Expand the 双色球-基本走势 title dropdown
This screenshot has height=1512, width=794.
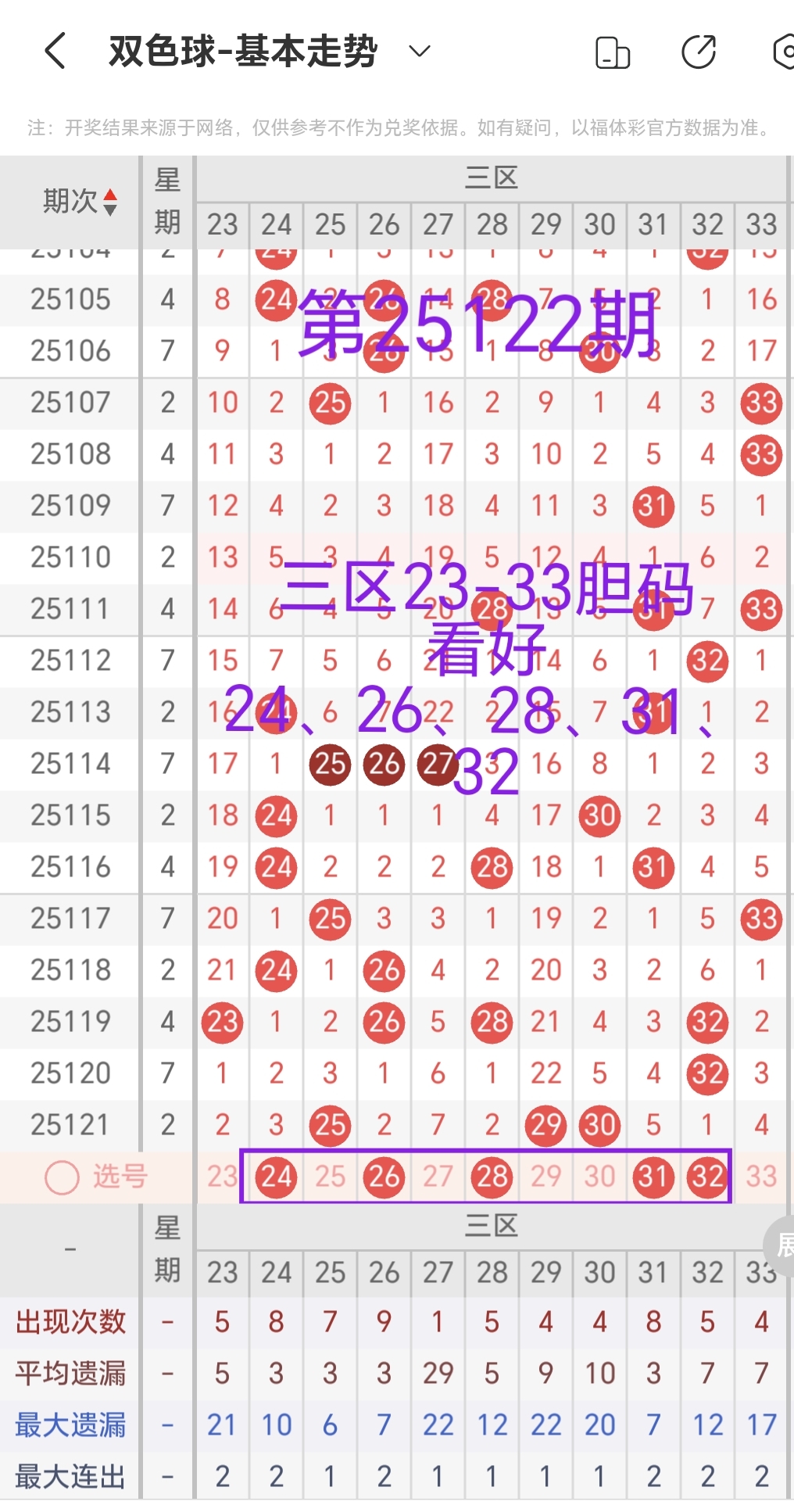418,50
